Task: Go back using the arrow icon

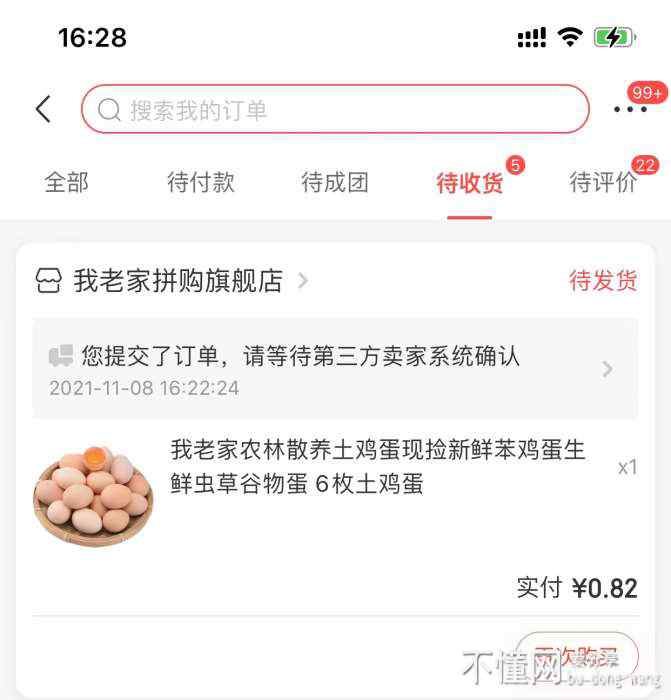Action: pyautogui.click(x=43, y=109)
